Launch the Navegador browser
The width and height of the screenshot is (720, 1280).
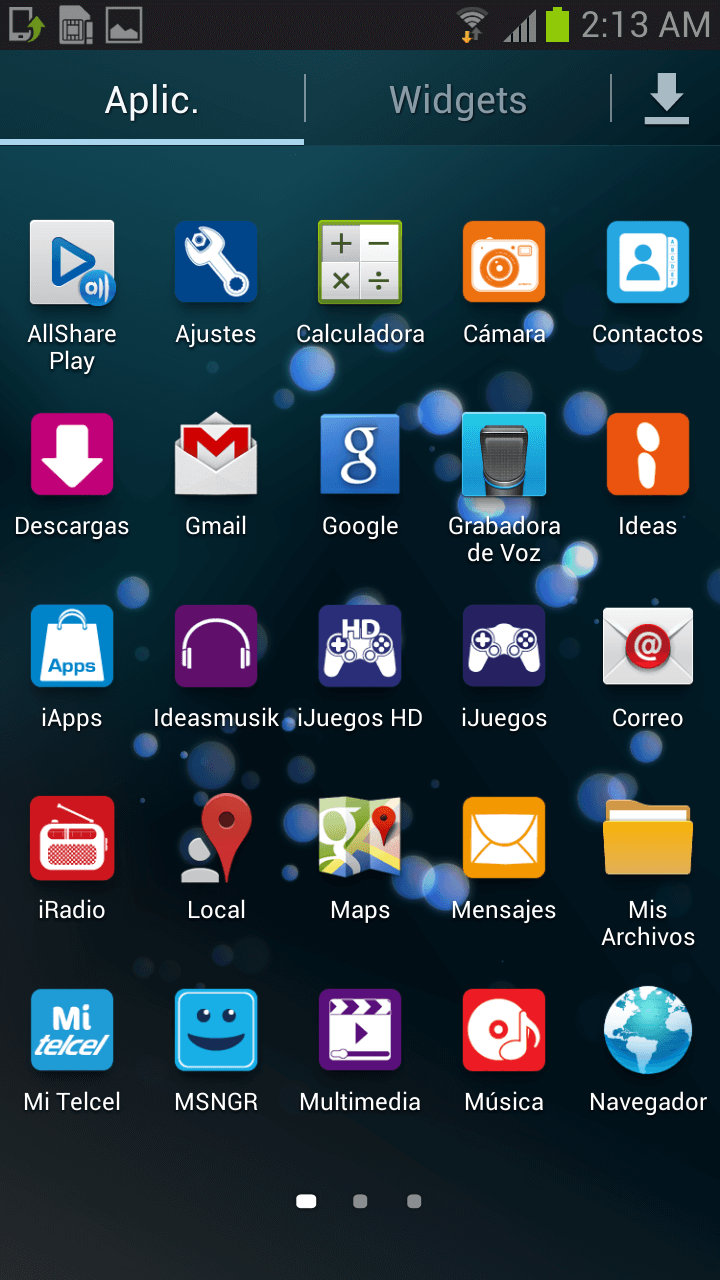click(648, 1031)
